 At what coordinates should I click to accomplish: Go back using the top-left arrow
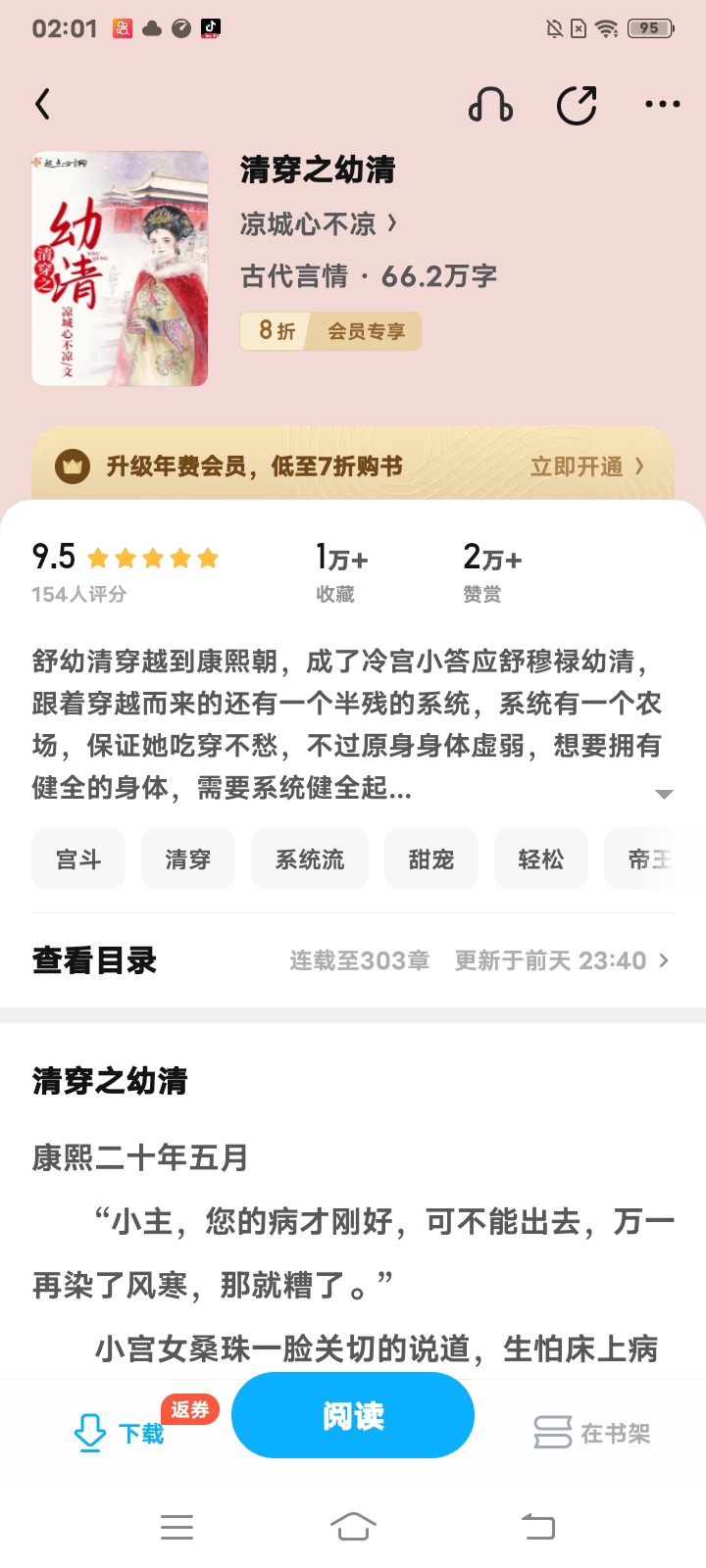click(x=42, y=105)
